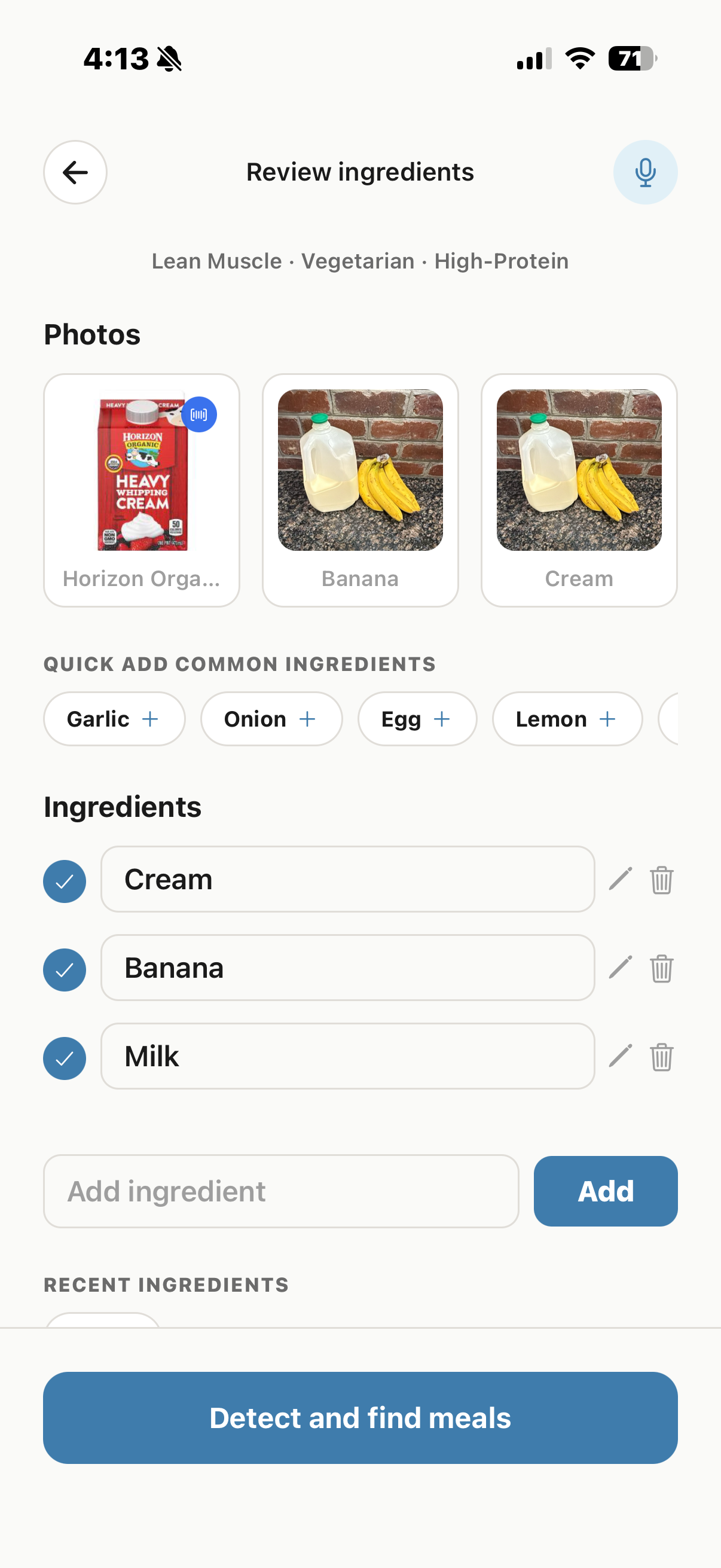Image resolution: width=721 pixels, height=1568 pixels.
Task: Quick add Egg
Action: pos(417,719)
